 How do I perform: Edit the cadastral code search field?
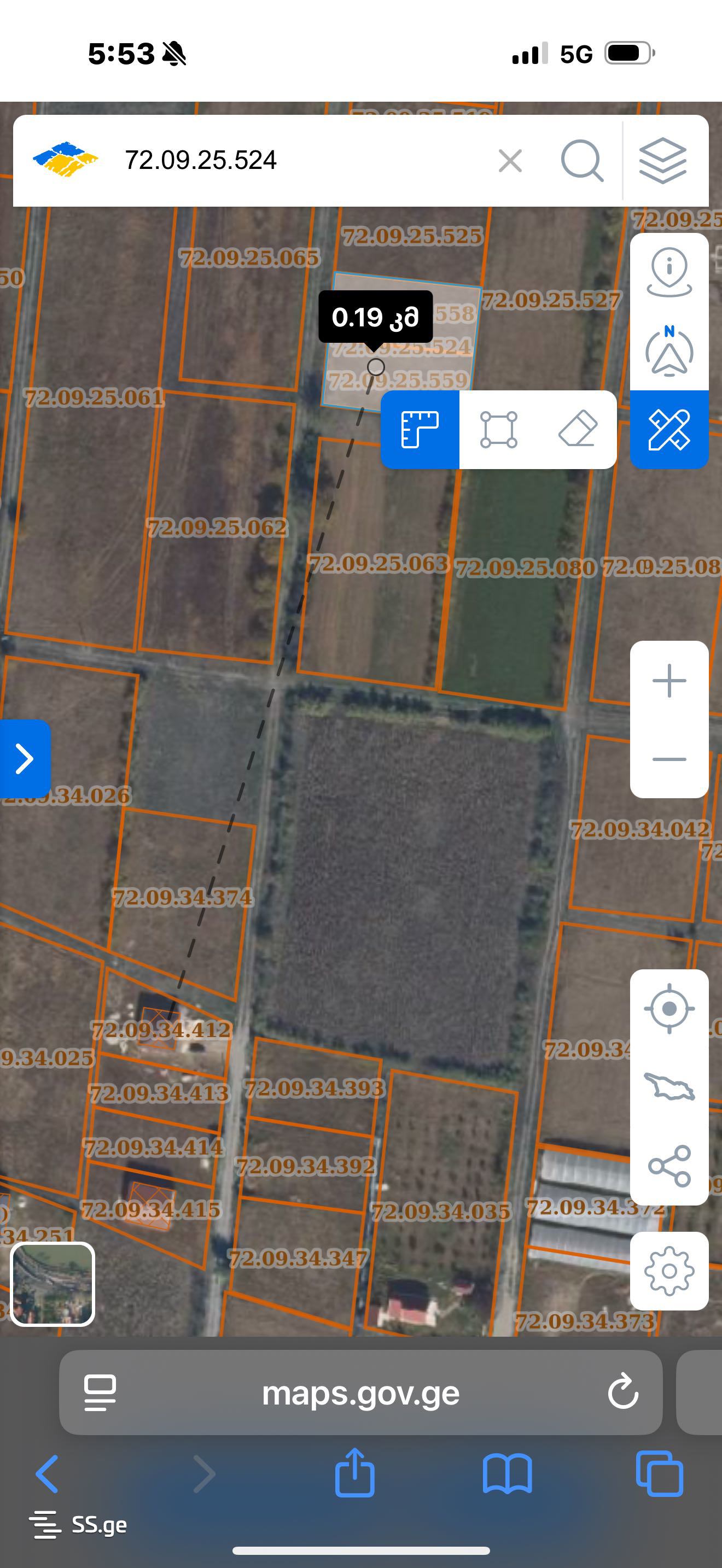click(x=292, y=161)
